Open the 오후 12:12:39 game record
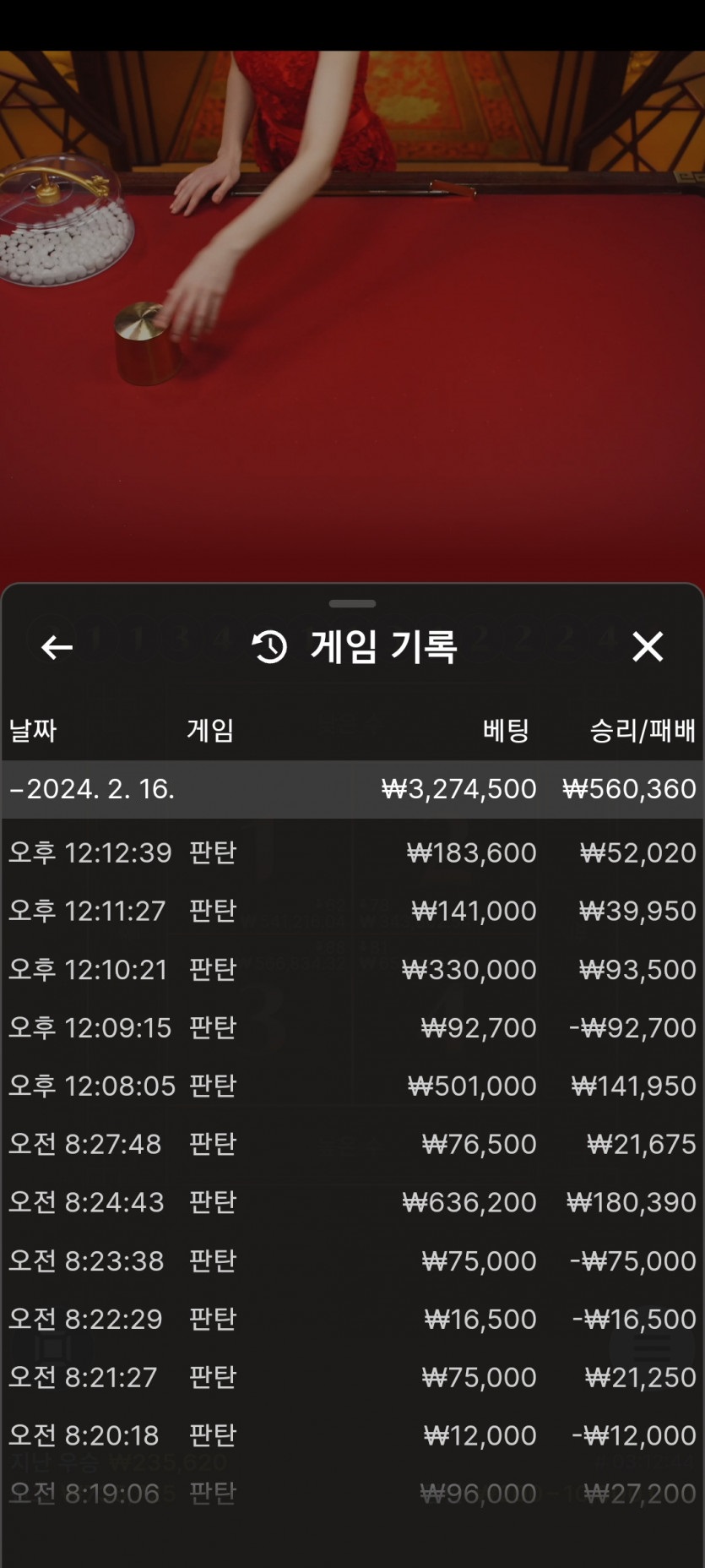This screenshot has height=1568, width=705. [x=352, y=852]
